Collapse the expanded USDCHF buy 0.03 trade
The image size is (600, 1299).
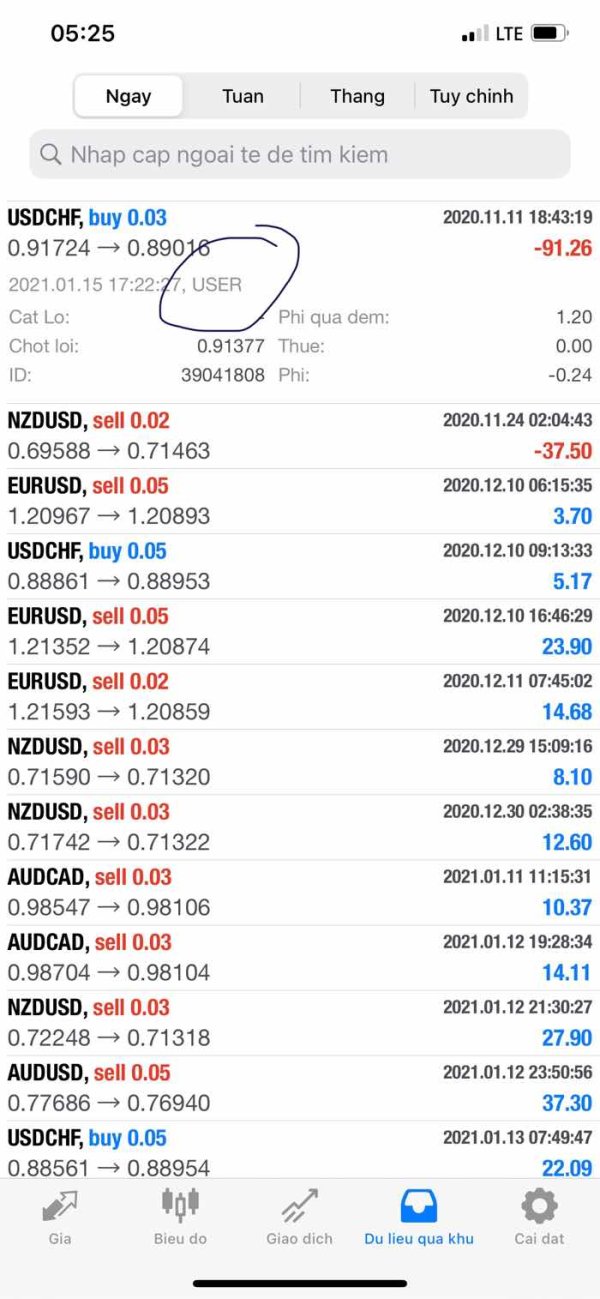point(300,302)
